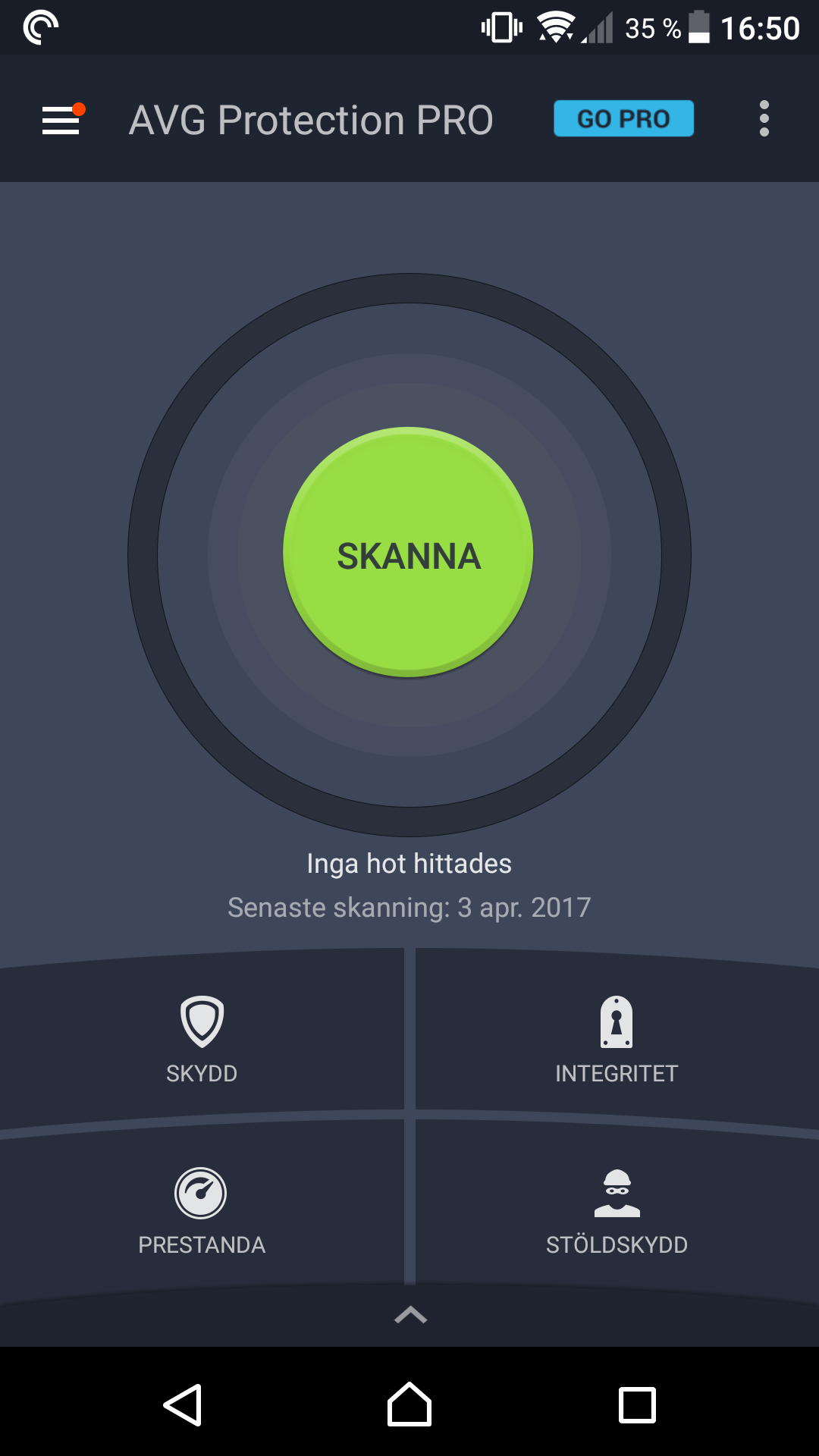Open the Prestanda section
819x1456 pixels.
tap(202, 1210)
